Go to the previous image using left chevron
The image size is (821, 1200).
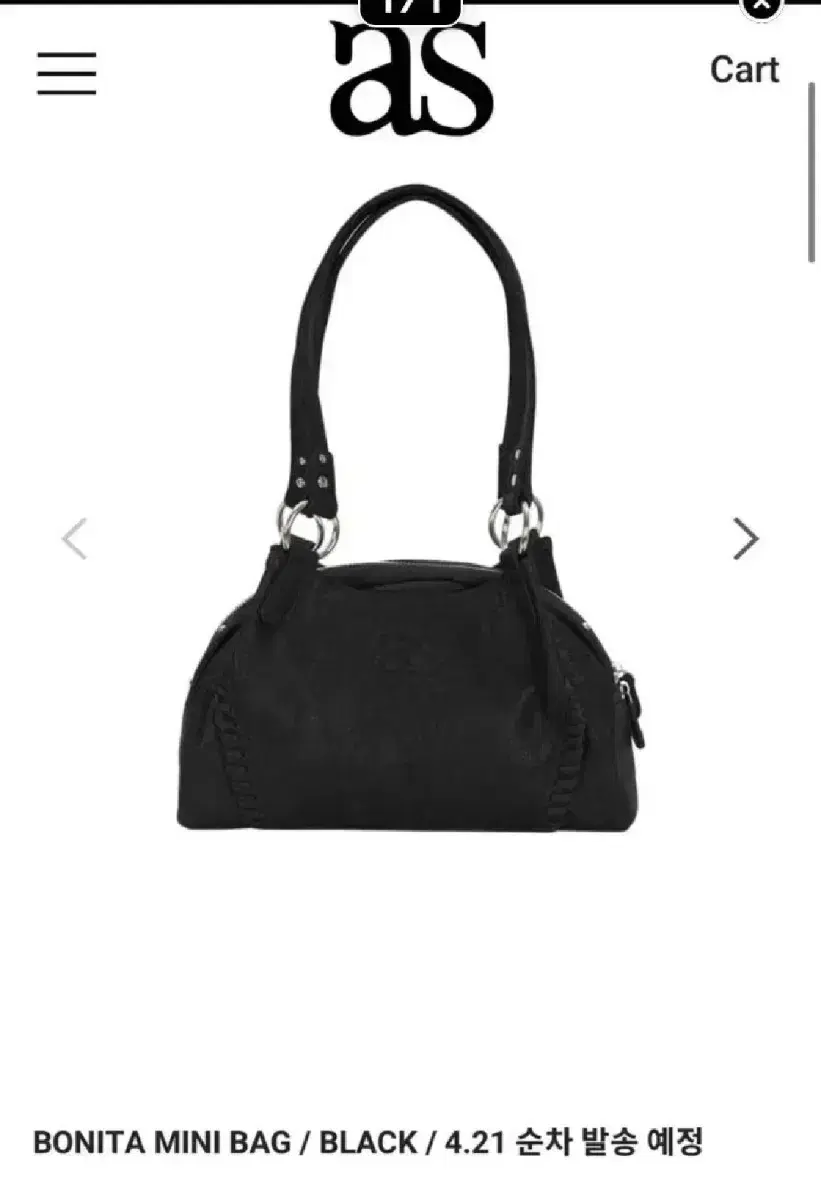74,540
